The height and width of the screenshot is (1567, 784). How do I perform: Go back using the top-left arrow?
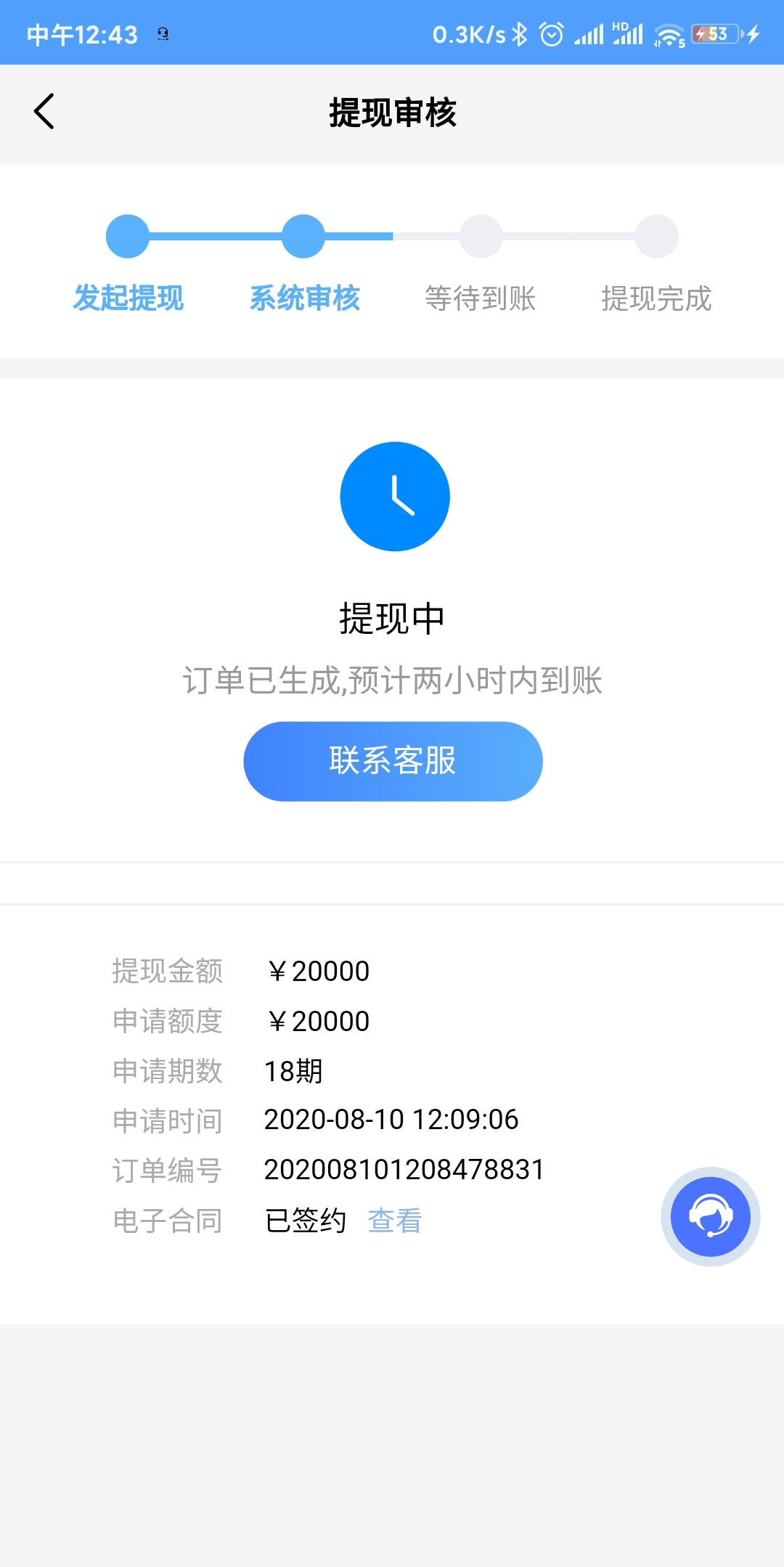44,112
